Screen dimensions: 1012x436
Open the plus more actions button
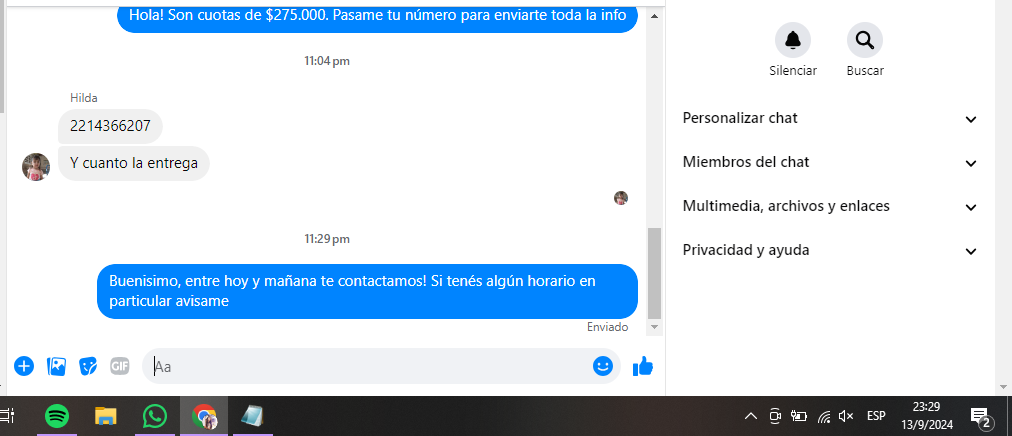click(x=24, y=366)
